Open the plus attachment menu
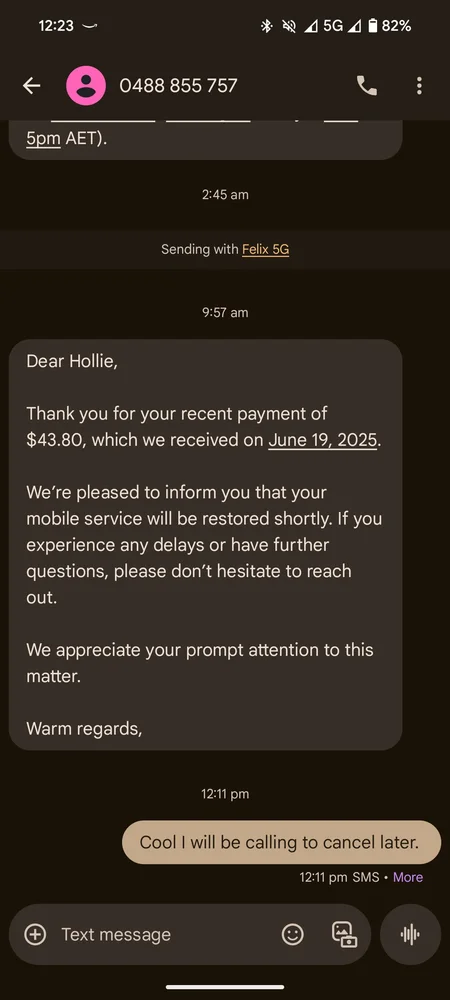 click(x=35, y=934)
